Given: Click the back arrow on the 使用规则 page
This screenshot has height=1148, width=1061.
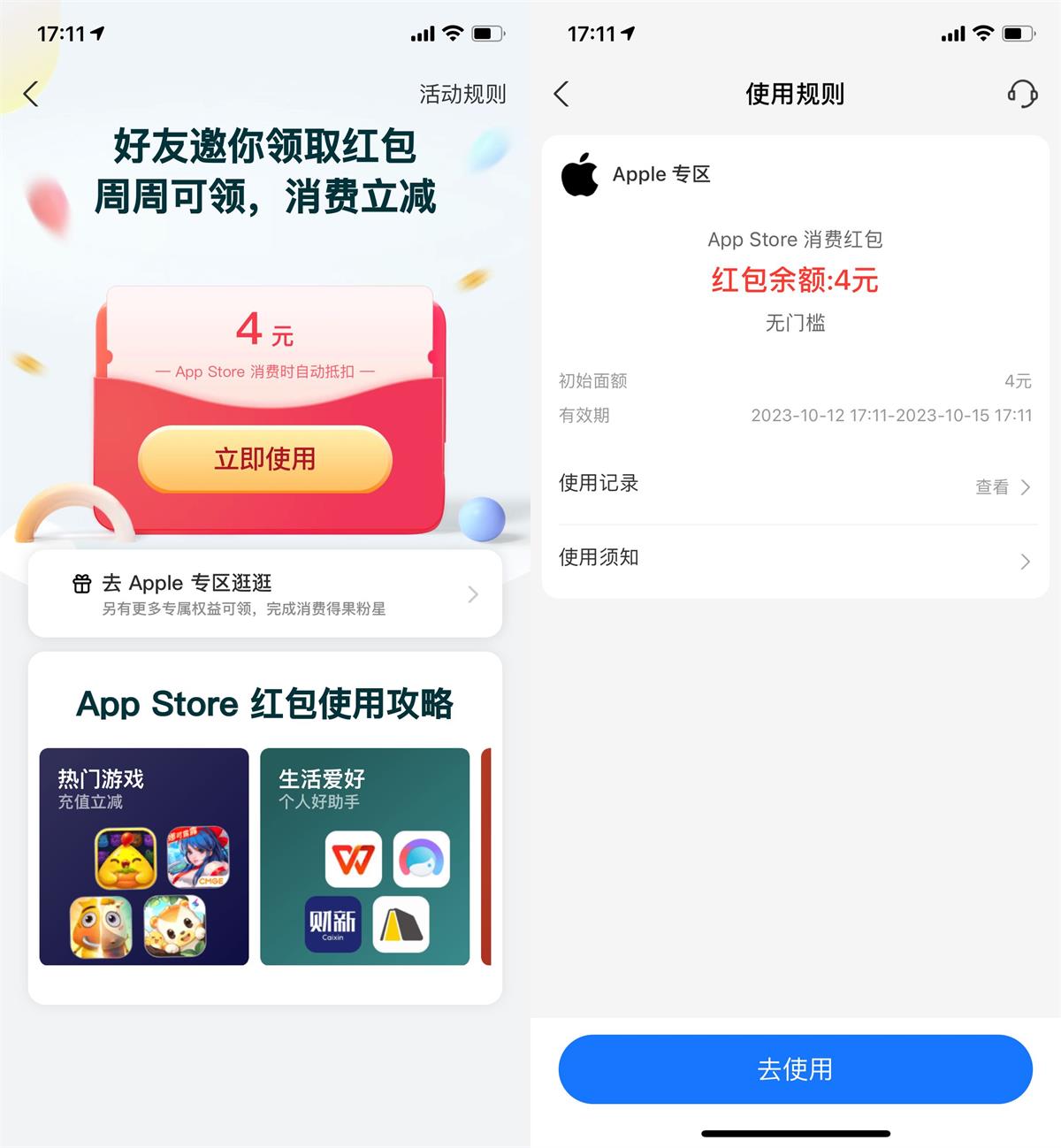Looking at the screenshot, I should coord(561,92).
